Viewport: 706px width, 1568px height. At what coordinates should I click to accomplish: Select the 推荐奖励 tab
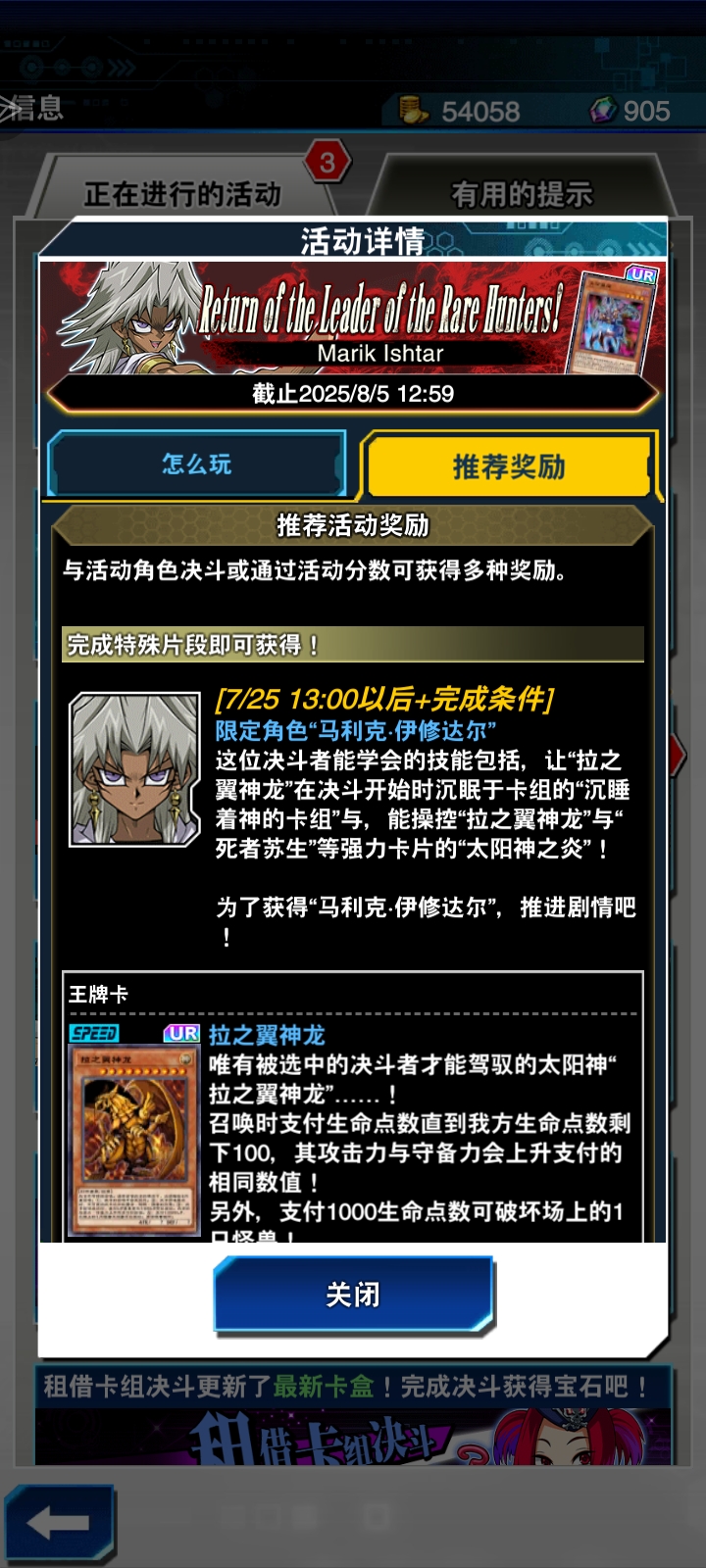tap(508, 467)
